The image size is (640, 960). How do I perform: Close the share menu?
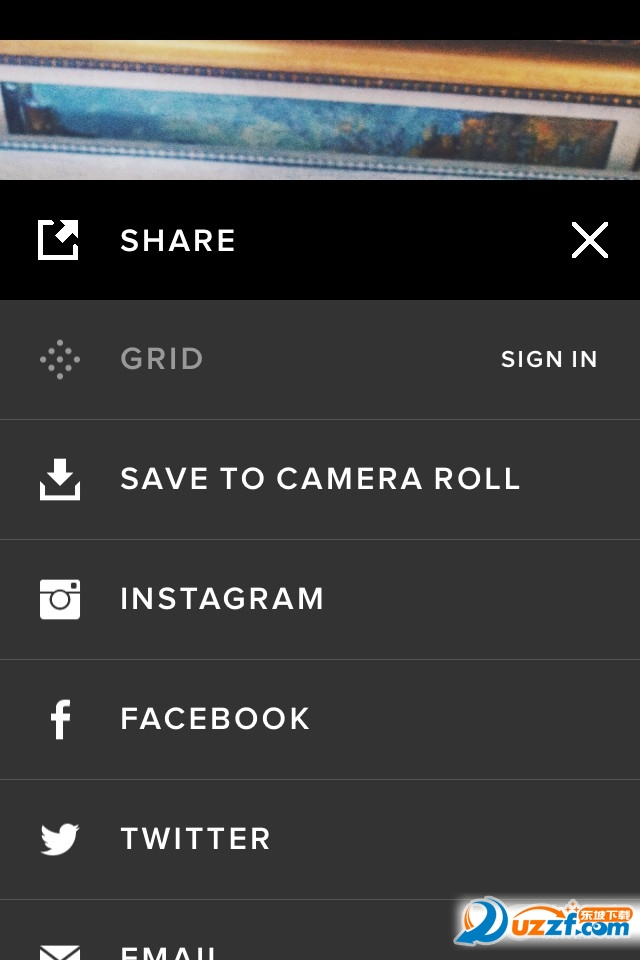click(589, 240)
